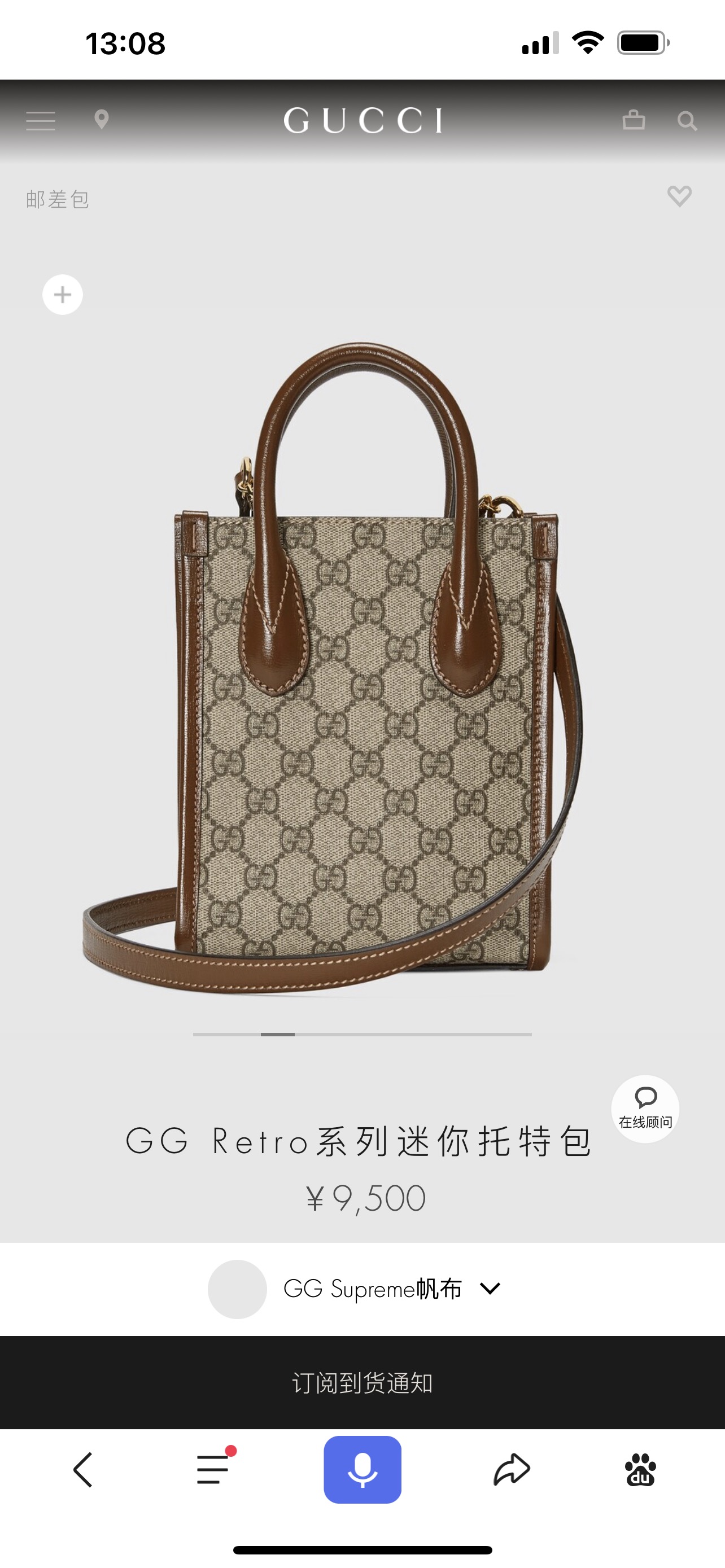Tap the plus icon to zoom image
This screenshot has width=725, height=1568.
(x=63, y=295)
